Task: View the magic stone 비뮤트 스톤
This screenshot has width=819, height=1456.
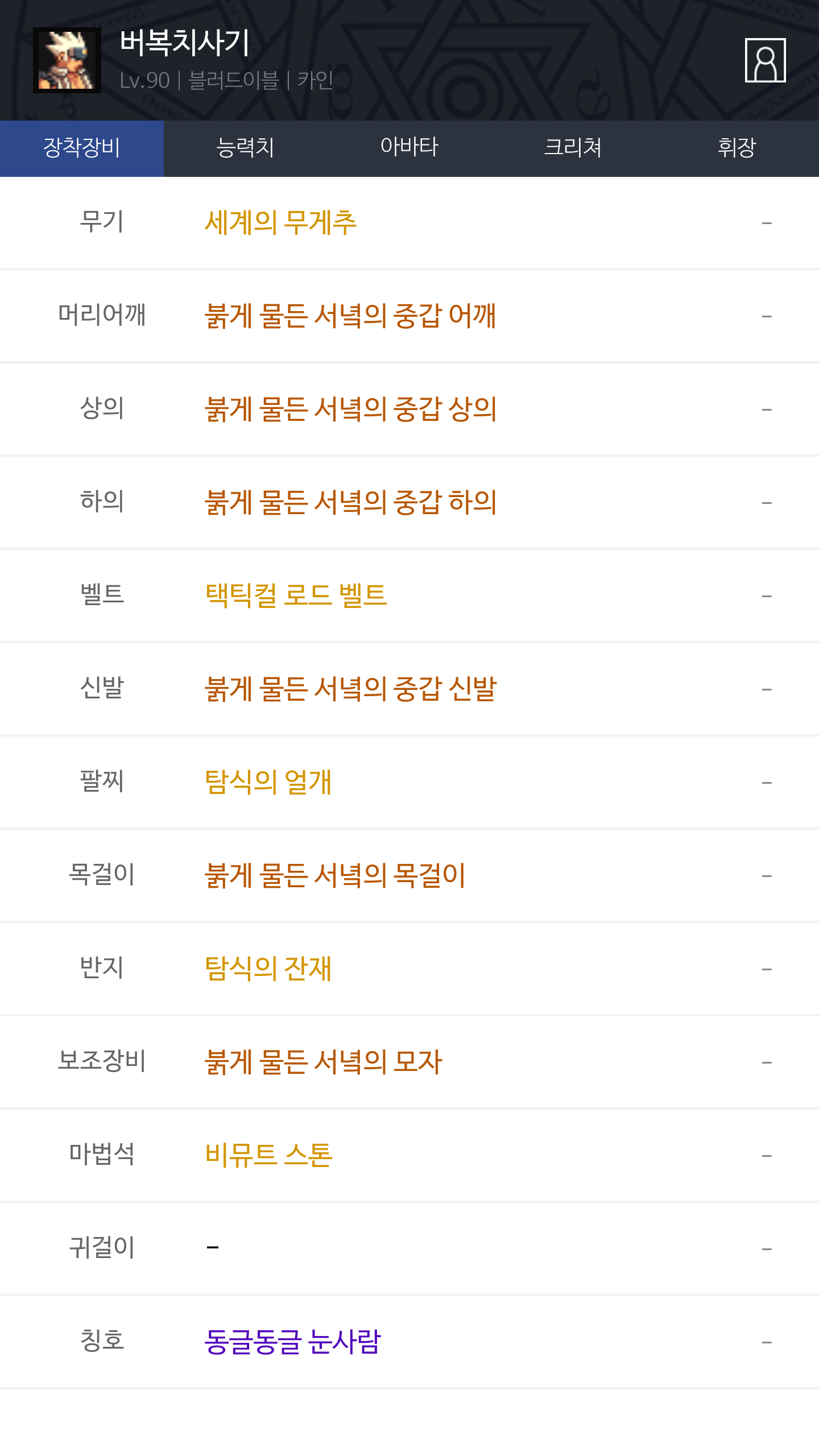Action: [268, 1155]
